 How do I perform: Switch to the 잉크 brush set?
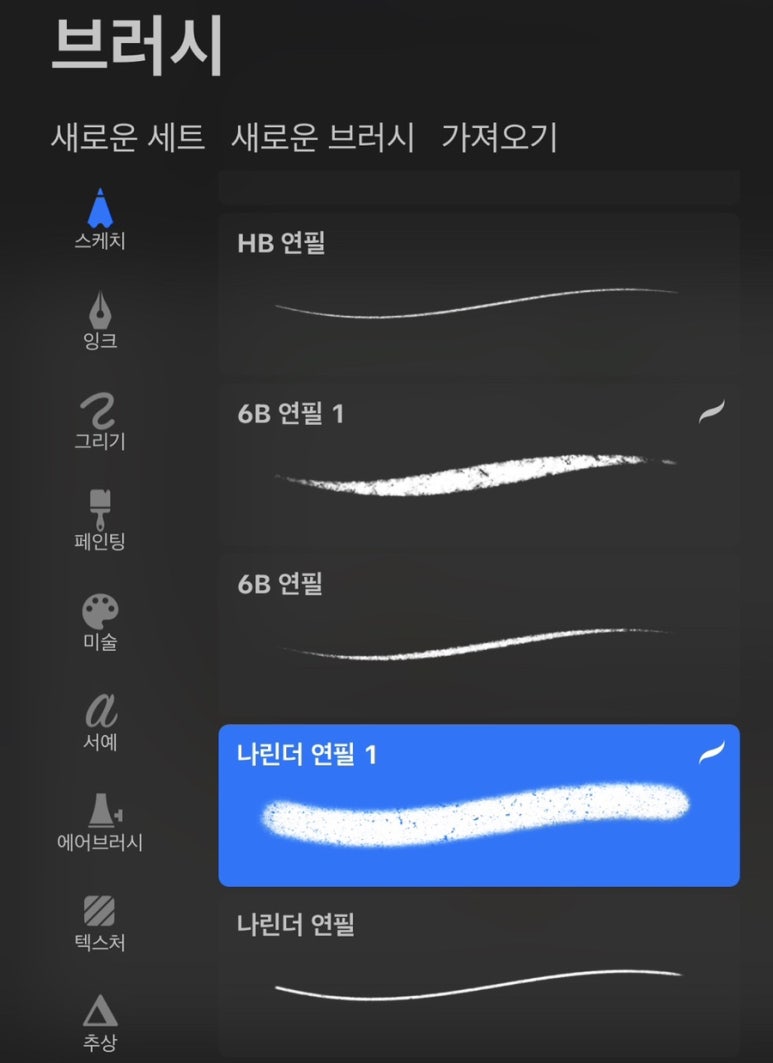pyautogui.click(x=100, y=320)
